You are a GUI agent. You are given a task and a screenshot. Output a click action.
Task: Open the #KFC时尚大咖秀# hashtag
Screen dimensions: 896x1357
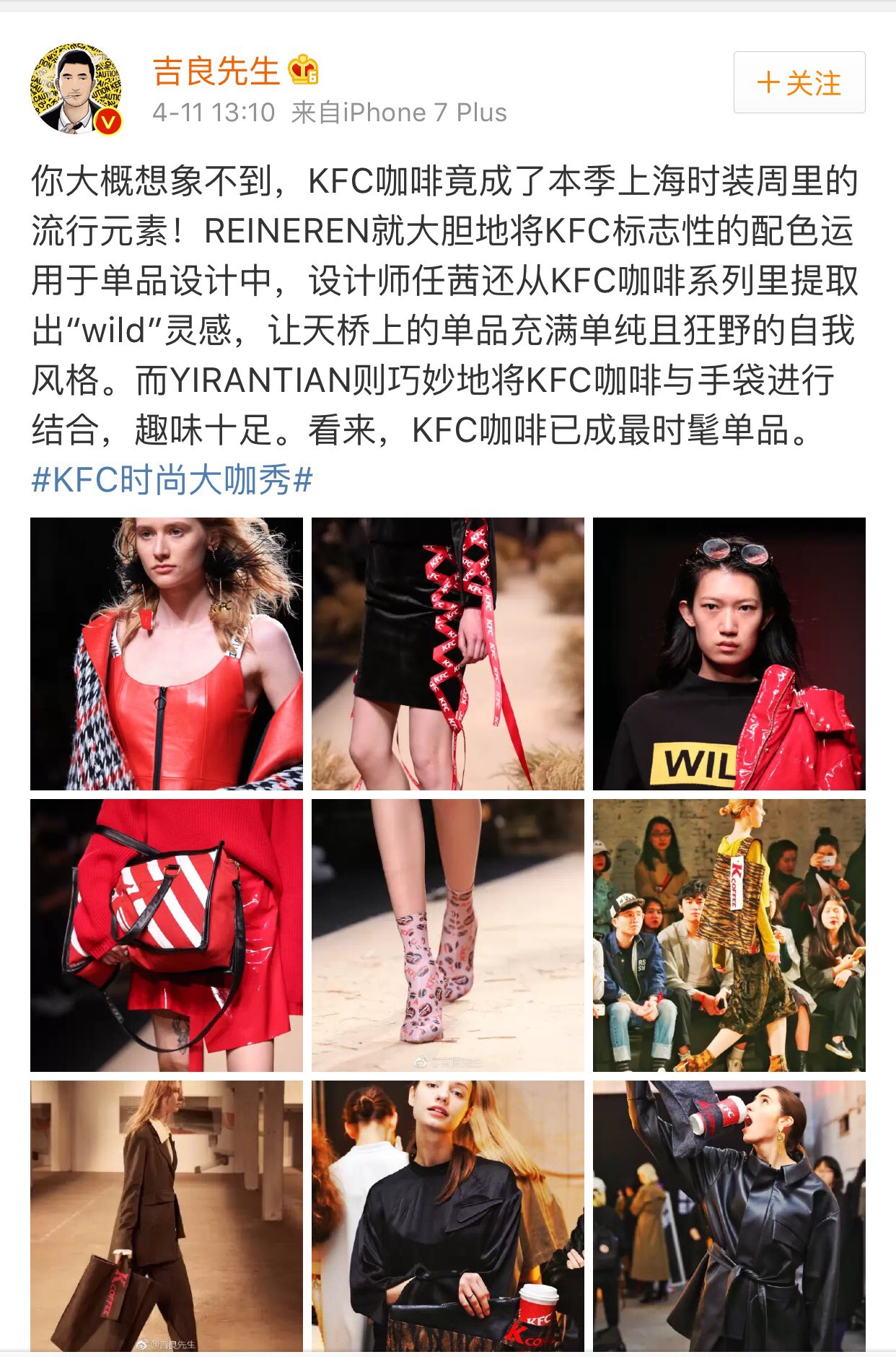[172, 480]
